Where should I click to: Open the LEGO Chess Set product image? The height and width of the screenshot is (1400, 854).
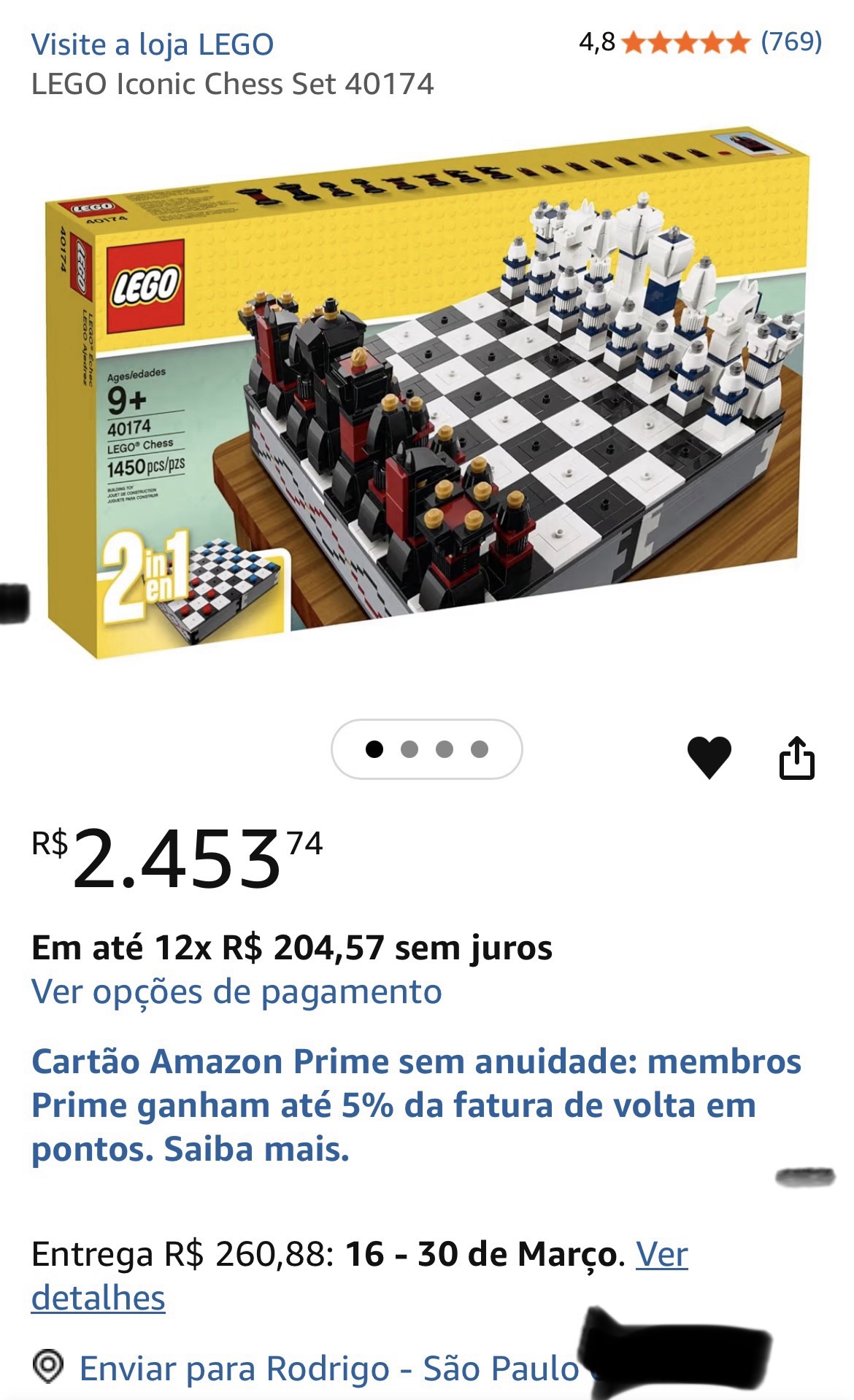(x=427, y=394)
